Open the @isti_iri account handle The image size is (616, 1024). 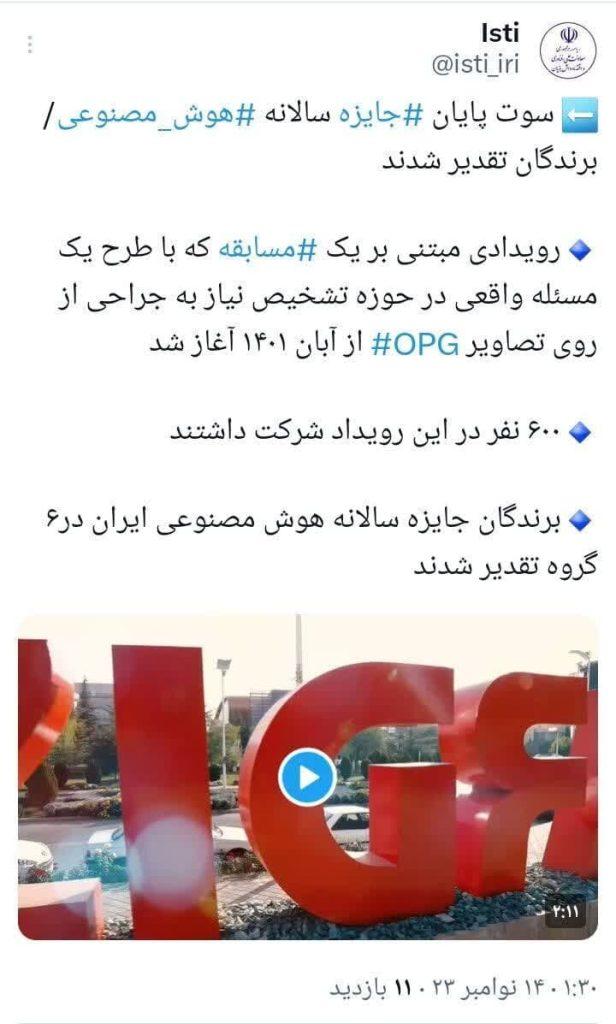coord(476,65)
